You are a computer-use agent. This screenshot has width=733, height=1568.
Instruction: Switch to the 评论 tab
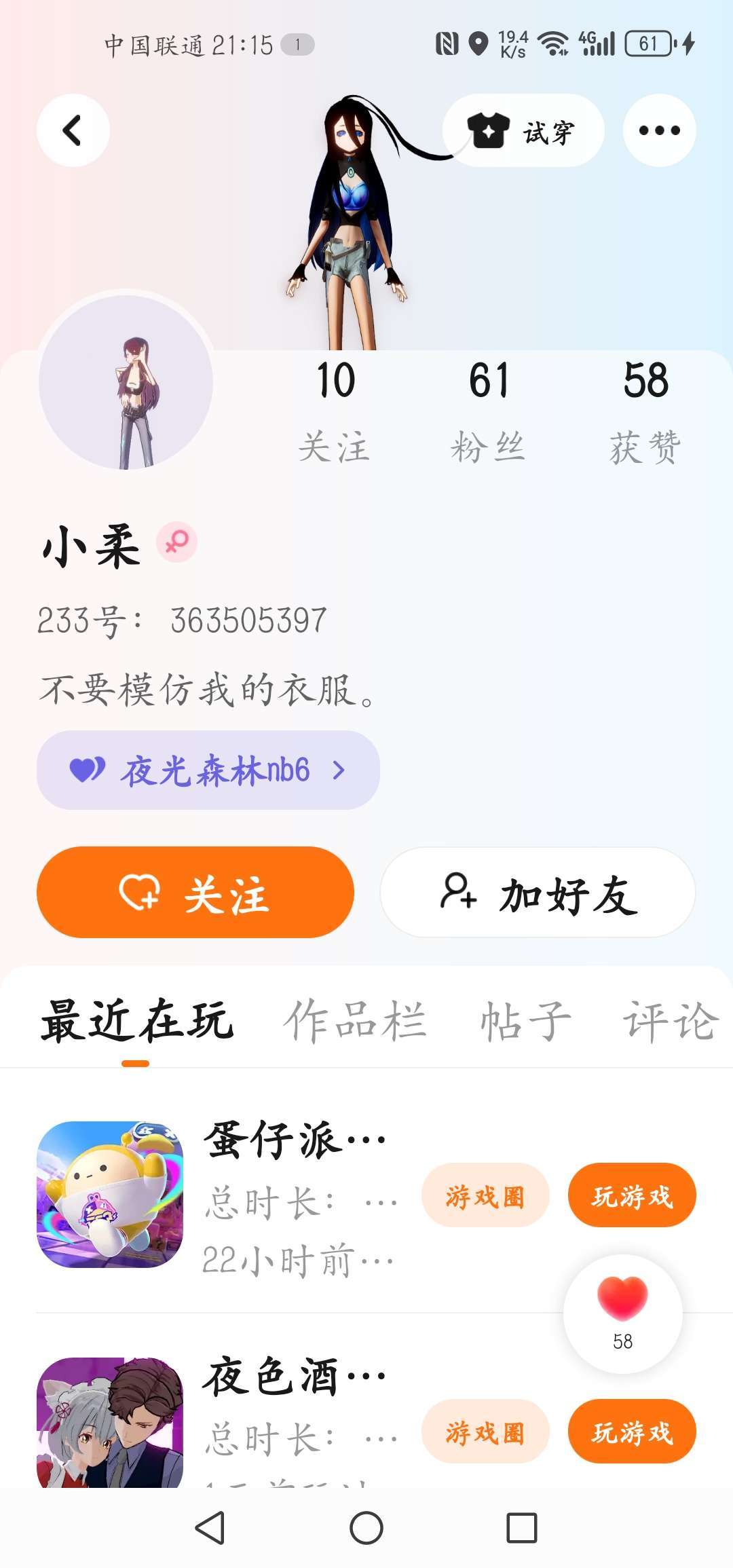(670, 1022)
